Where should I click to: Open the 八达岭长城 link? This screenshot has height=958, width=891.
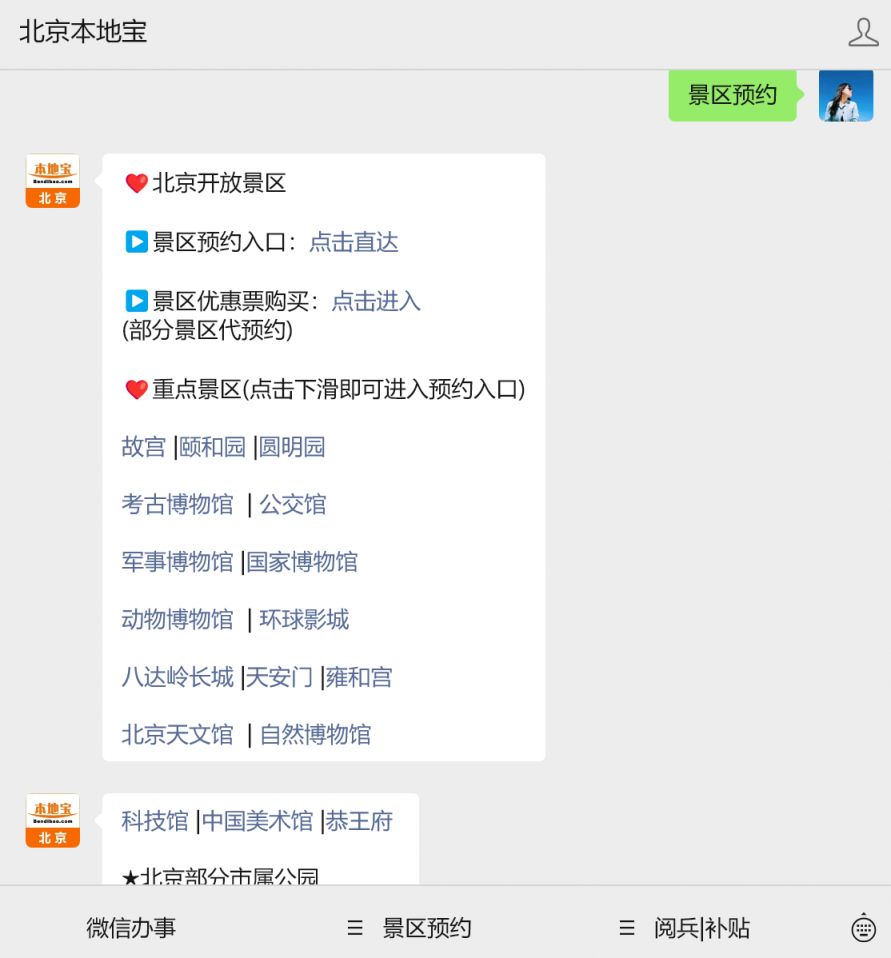click(x=177, y=678)
